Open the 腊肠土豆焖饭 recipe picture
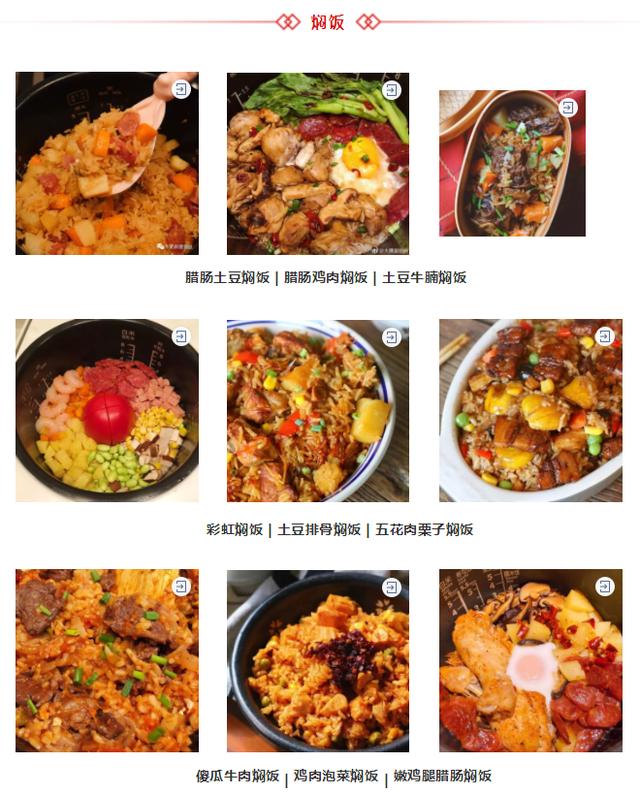640x794 pixels. pos(106,163)
